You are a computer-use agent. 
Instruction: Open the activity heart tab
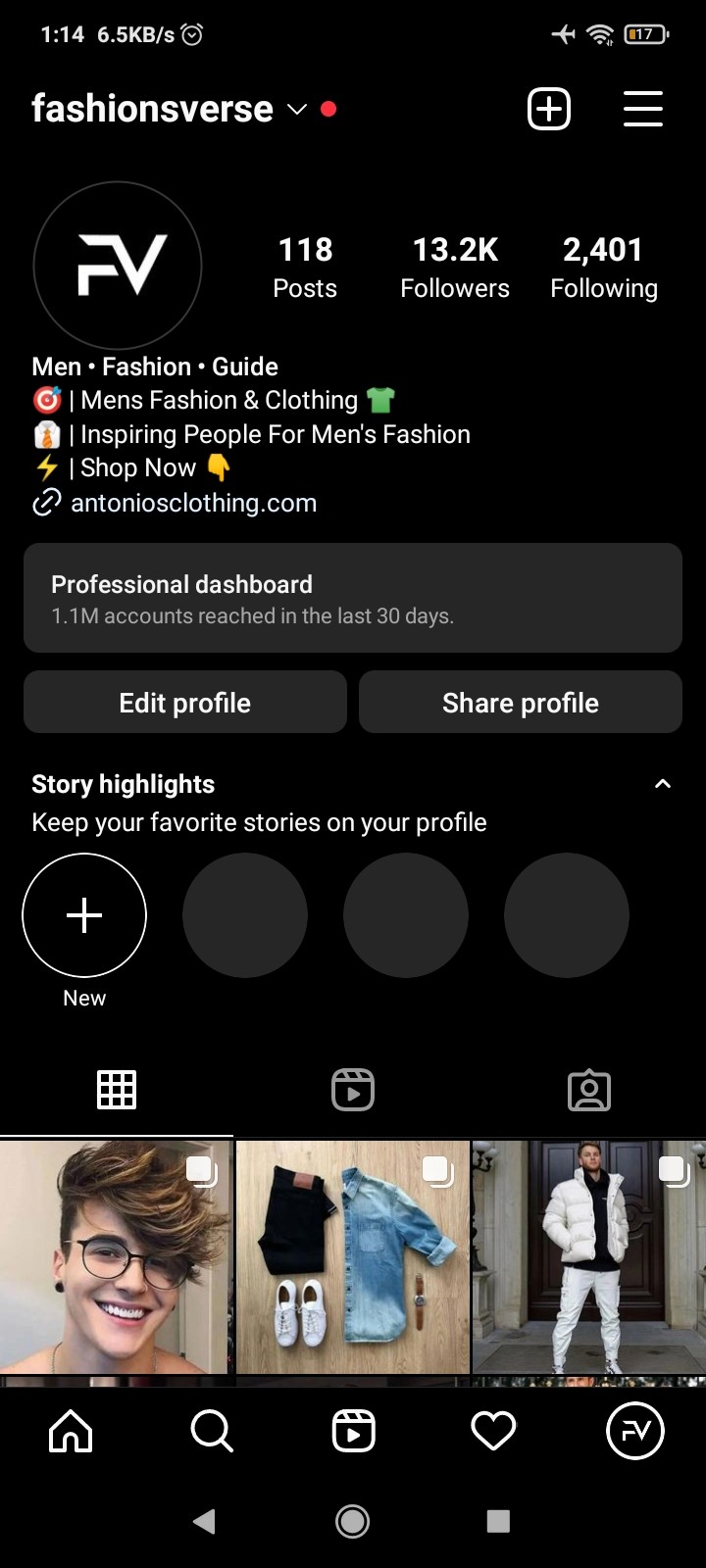tap(493, 1431)
